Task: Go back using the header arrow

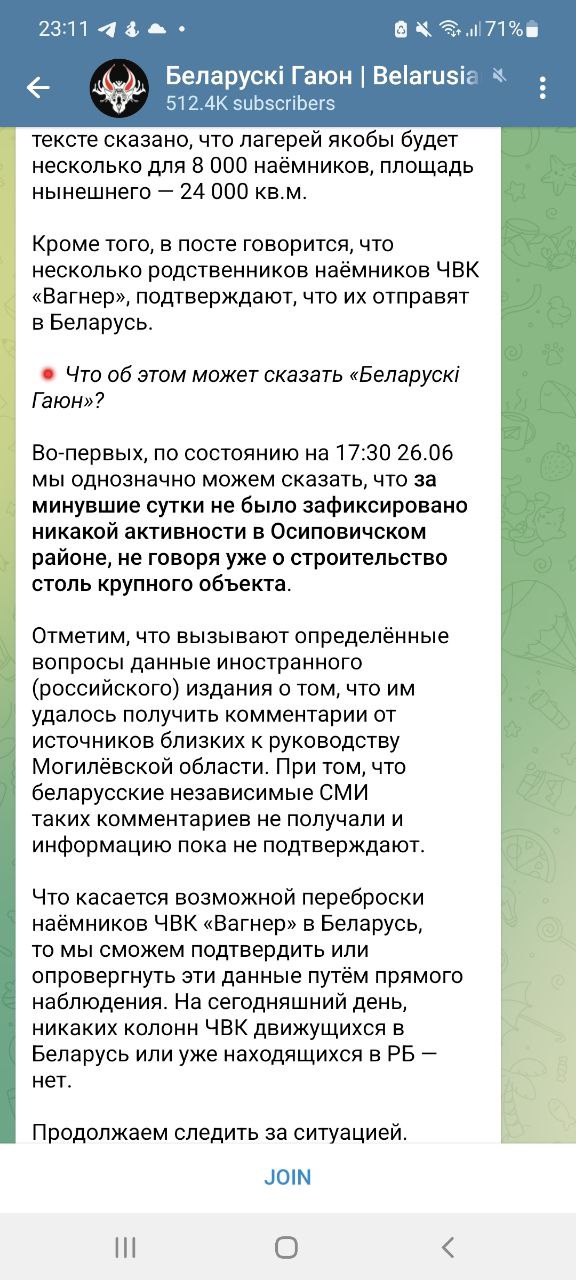Action: (38, 88)
